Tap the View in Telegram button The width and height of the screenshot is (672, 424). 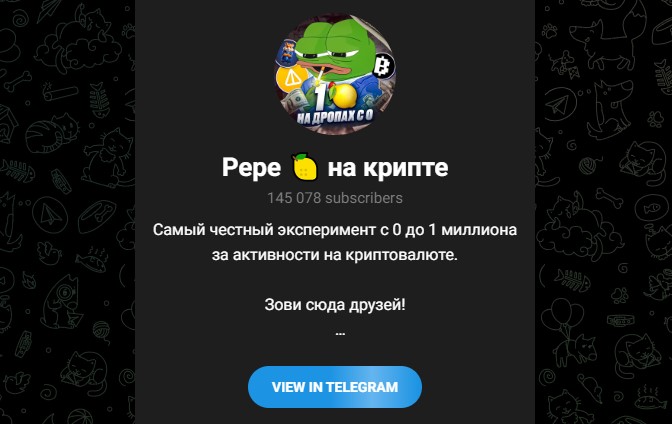pos(335,387)
